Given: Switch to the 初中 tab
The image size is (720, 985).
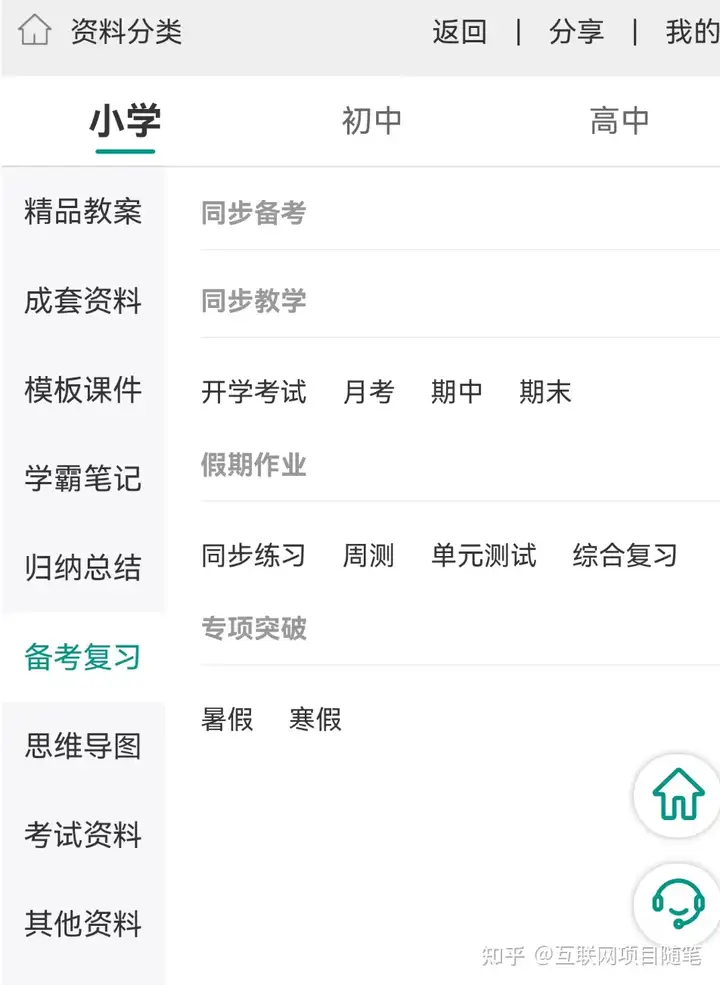Looking at the screenshot, I should (x=371, y=120).
